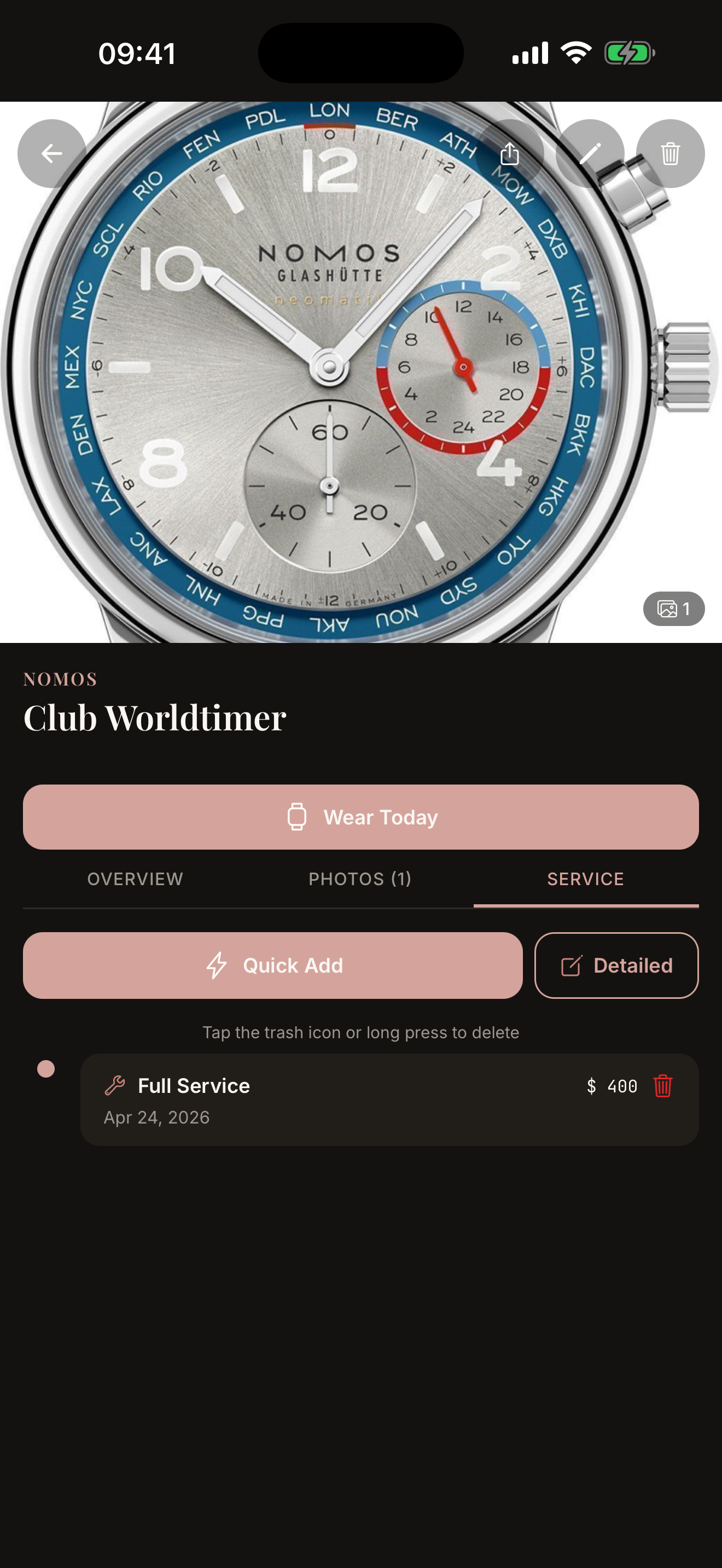
Task: Delete the Full Service entry via red trash
Action: pos(662,1086)
